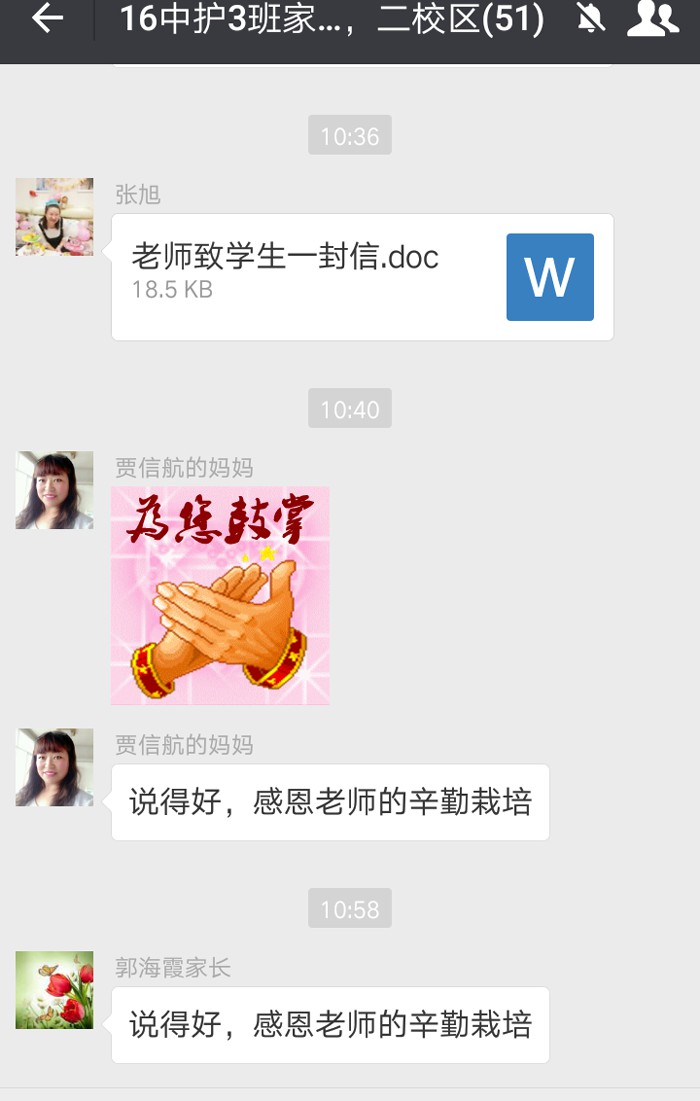View the 为您鼓掌 clapping sticker
700x1101 pixels.
point(220,595)
